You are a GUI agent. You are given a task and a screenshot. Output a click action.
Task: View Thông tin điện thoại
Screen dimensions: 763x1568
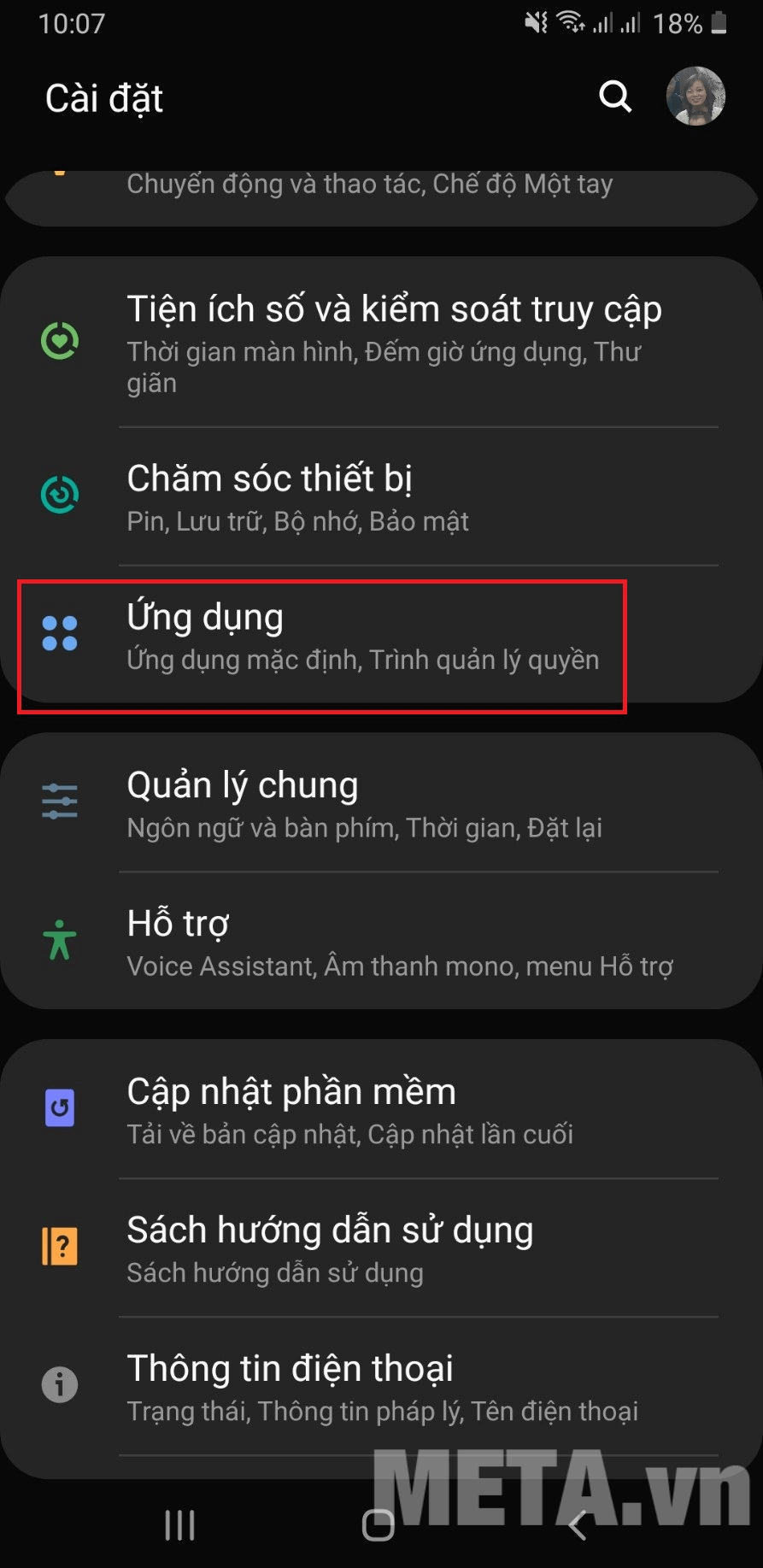(393, 1386)
